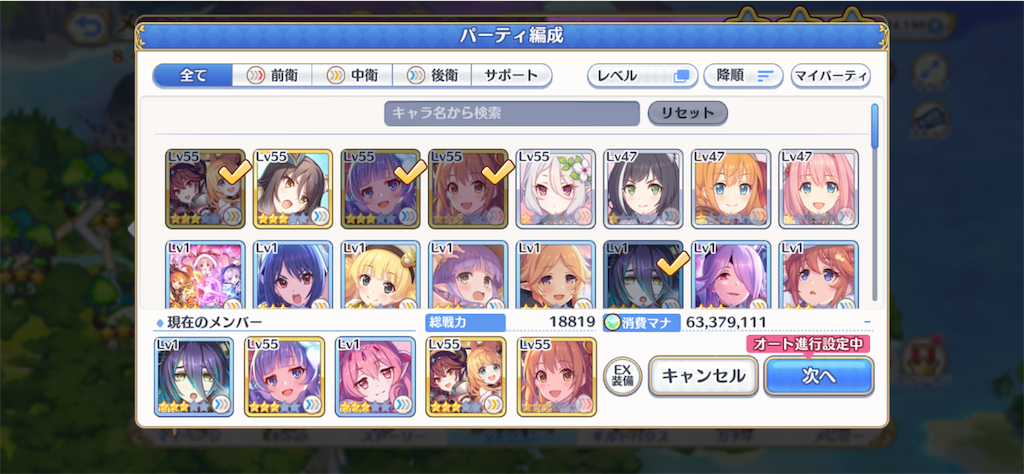Open マイパーティ saved parties
This screenshot has height=474, width=1024.
point(830,76)
